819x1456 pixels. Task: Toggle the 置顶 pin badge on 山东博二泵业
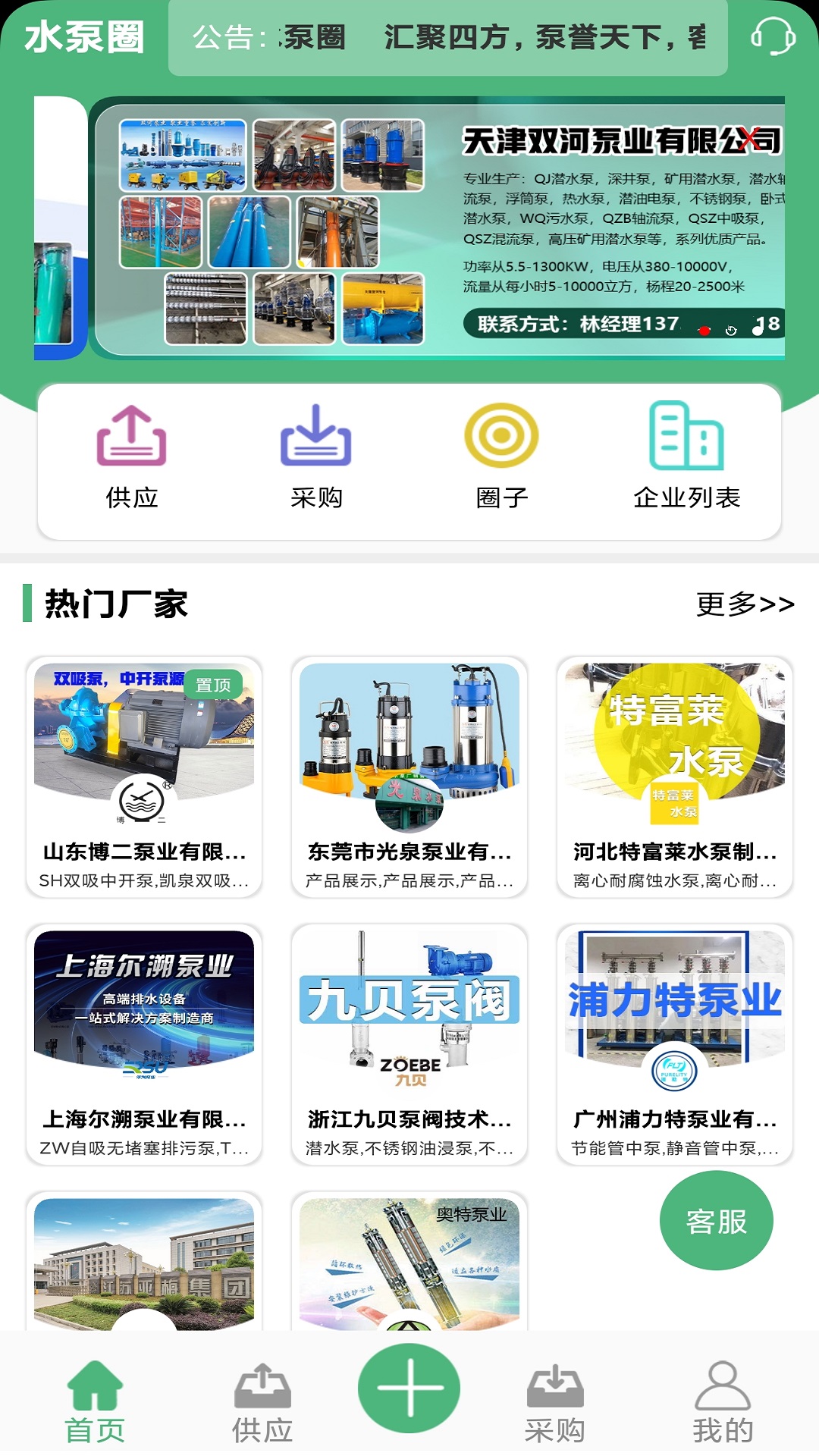click(215, 685)
